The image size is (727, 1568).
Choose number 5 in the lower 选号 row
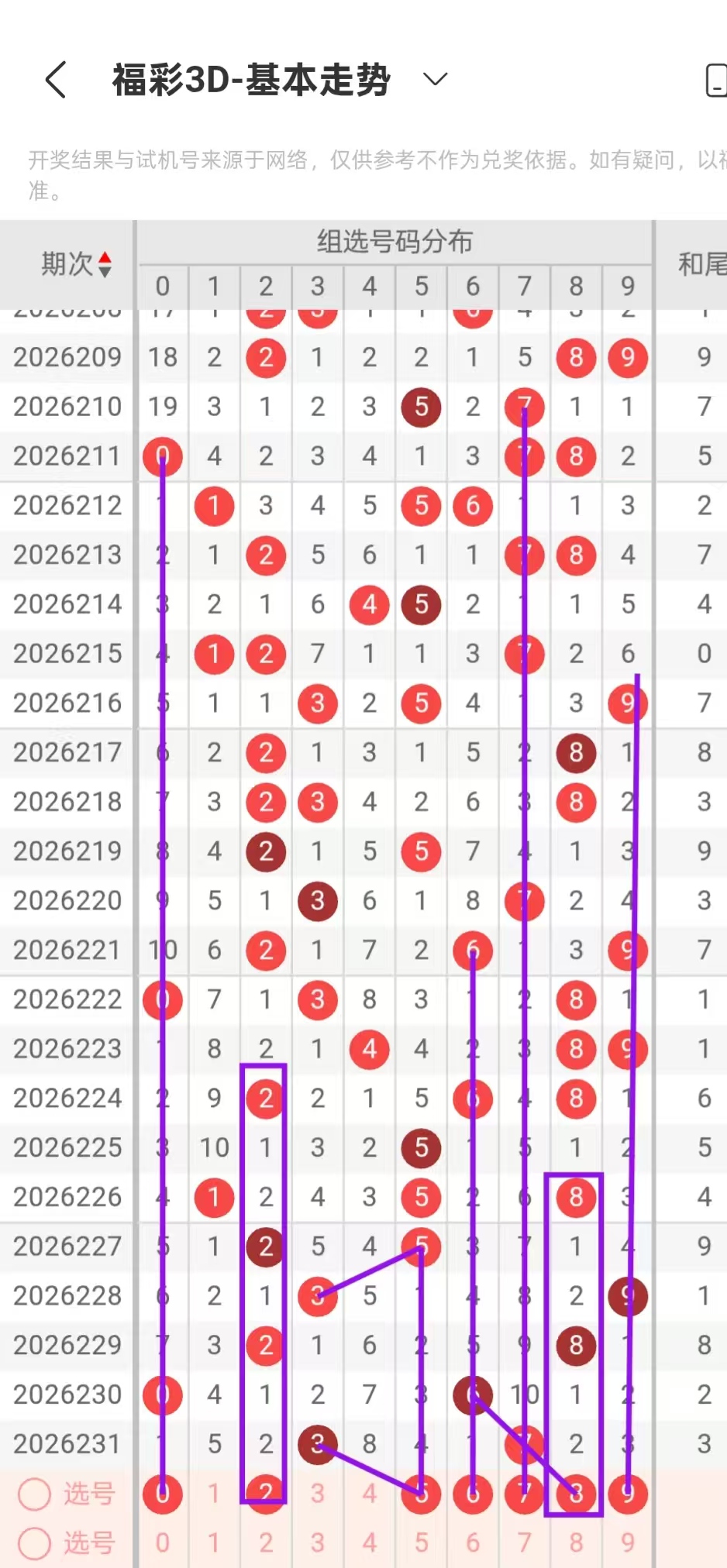tap(421, 1543)
